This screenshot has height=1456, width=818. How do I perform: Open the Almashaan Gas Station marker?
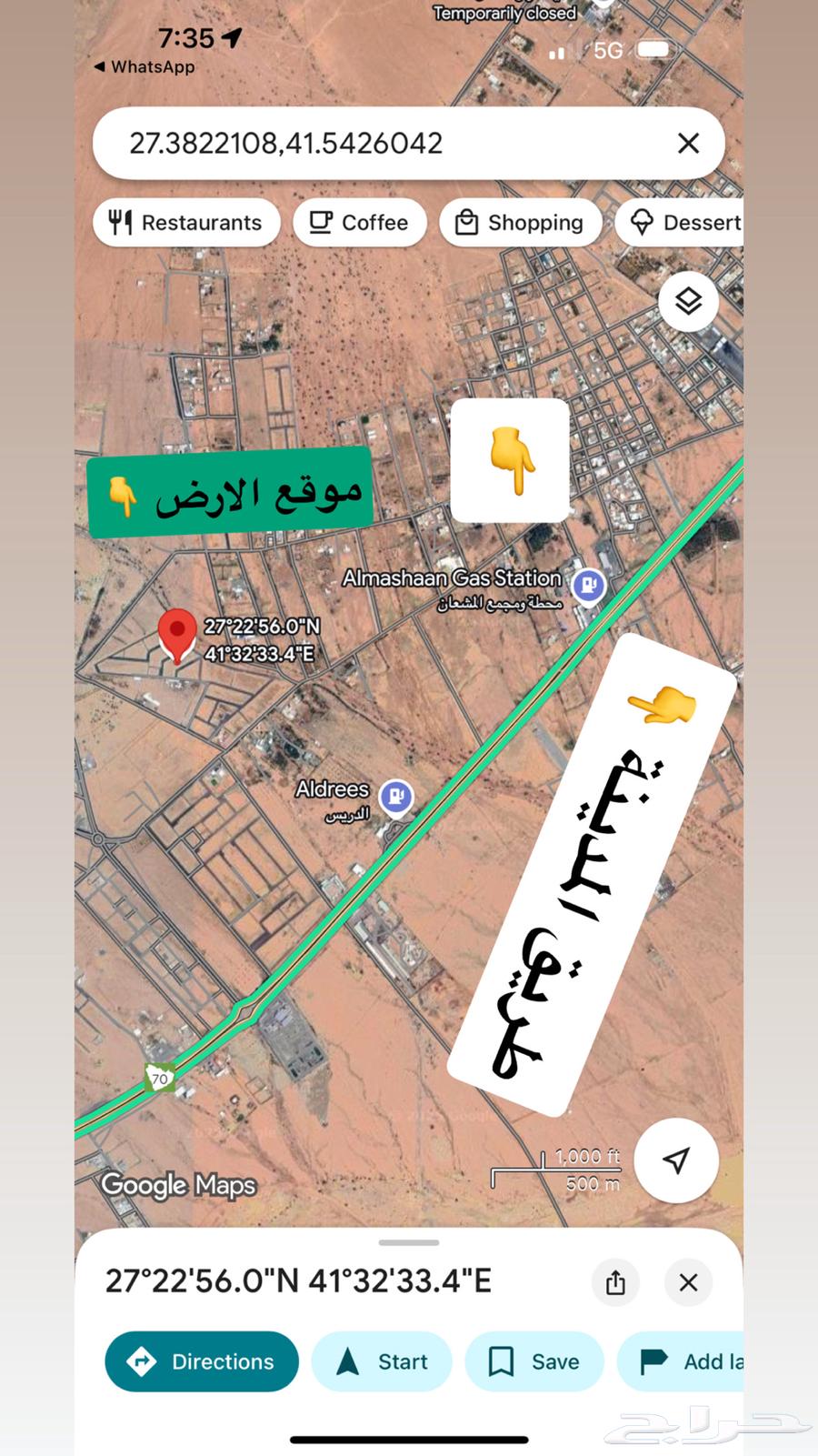(x=588, y=585)
